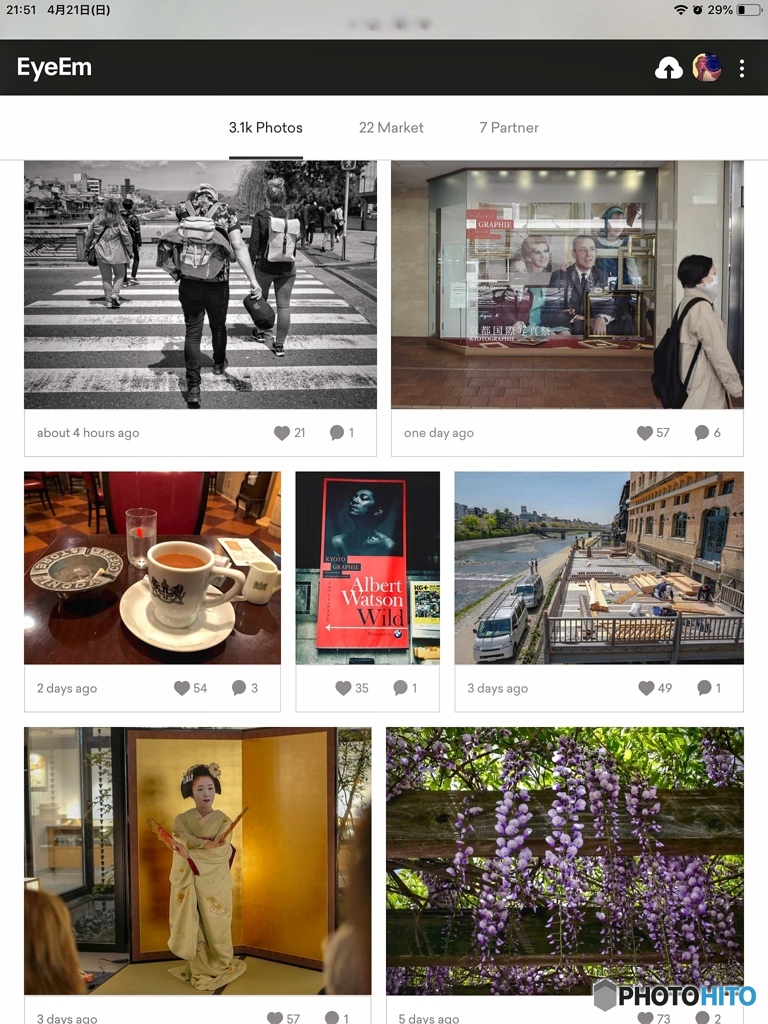
Task: Like the coffee photo with 54 likes
Action: 182,688
